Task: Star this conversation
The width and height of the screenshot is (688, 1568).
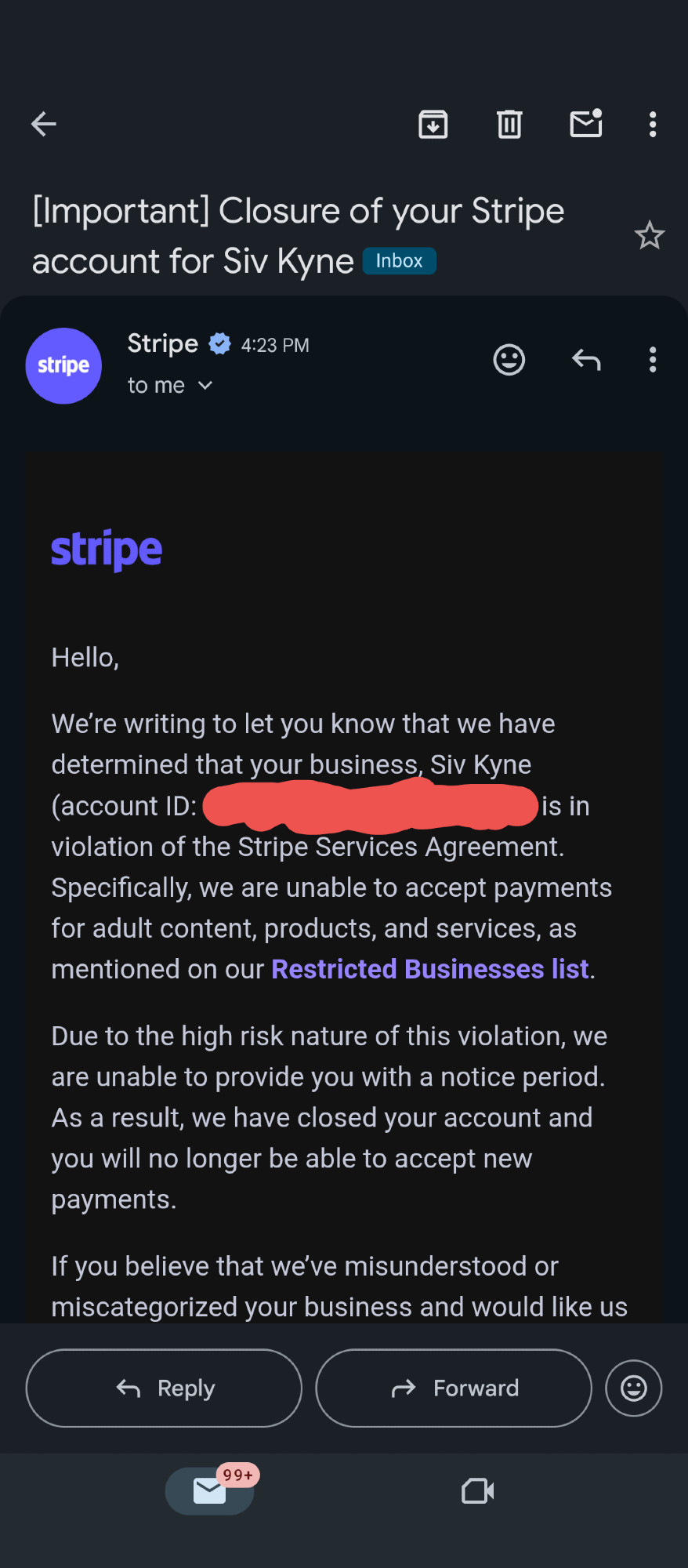Action: 650,235
